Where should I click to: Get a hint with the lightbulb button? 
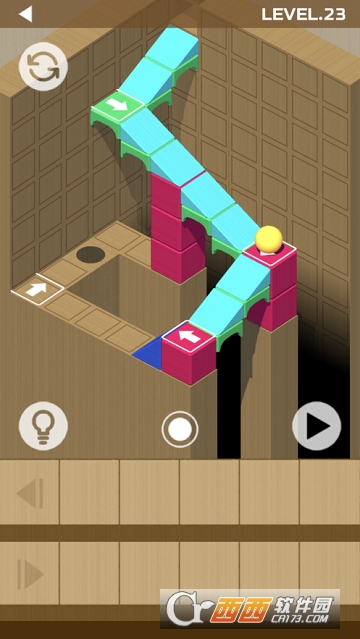coord(43,426)
